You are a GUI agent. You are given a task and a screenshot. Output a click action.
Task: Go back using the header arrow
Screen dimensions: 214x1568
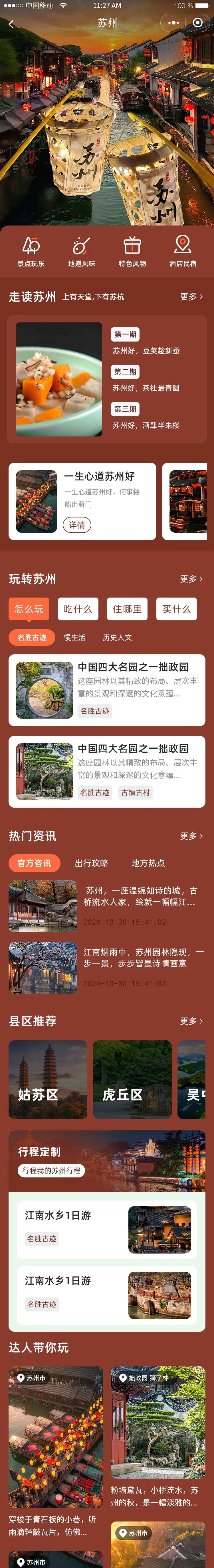11,24
